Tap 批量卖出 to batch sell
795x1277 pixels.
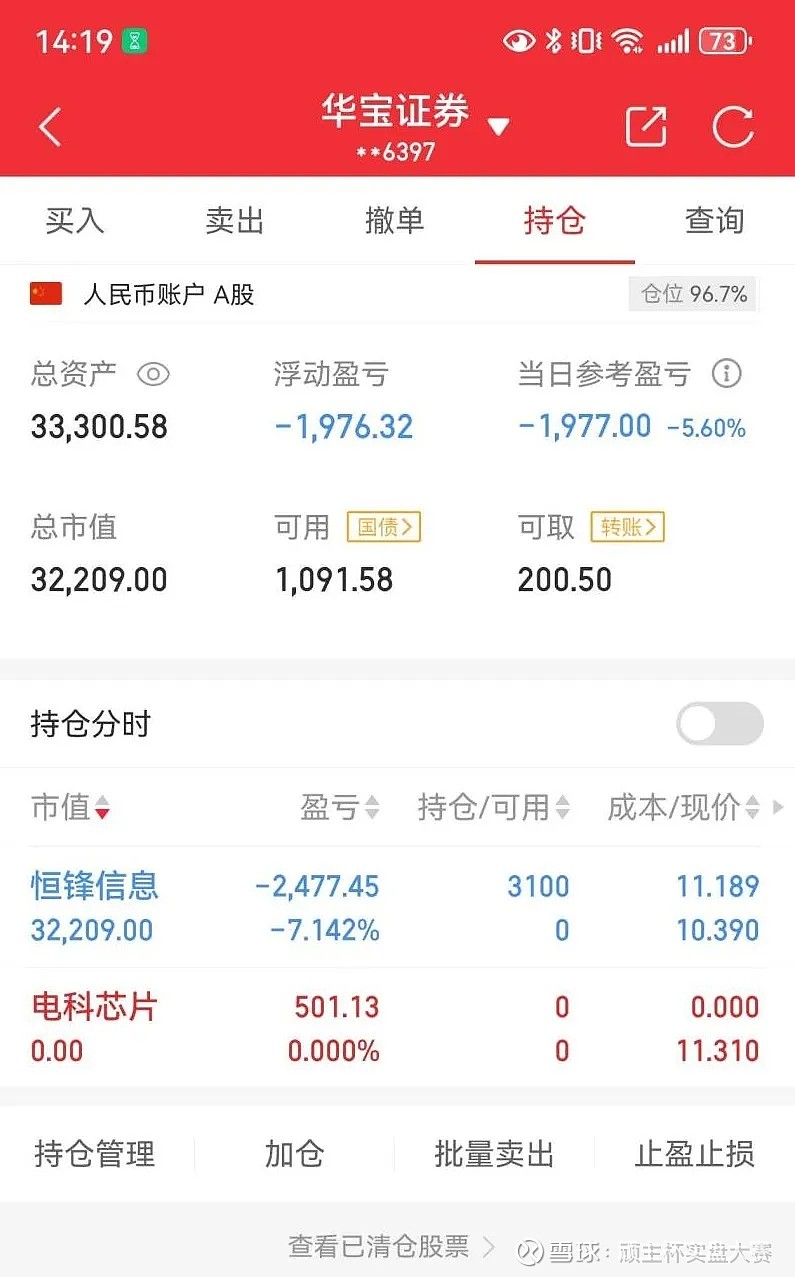tap(494, 1154)
